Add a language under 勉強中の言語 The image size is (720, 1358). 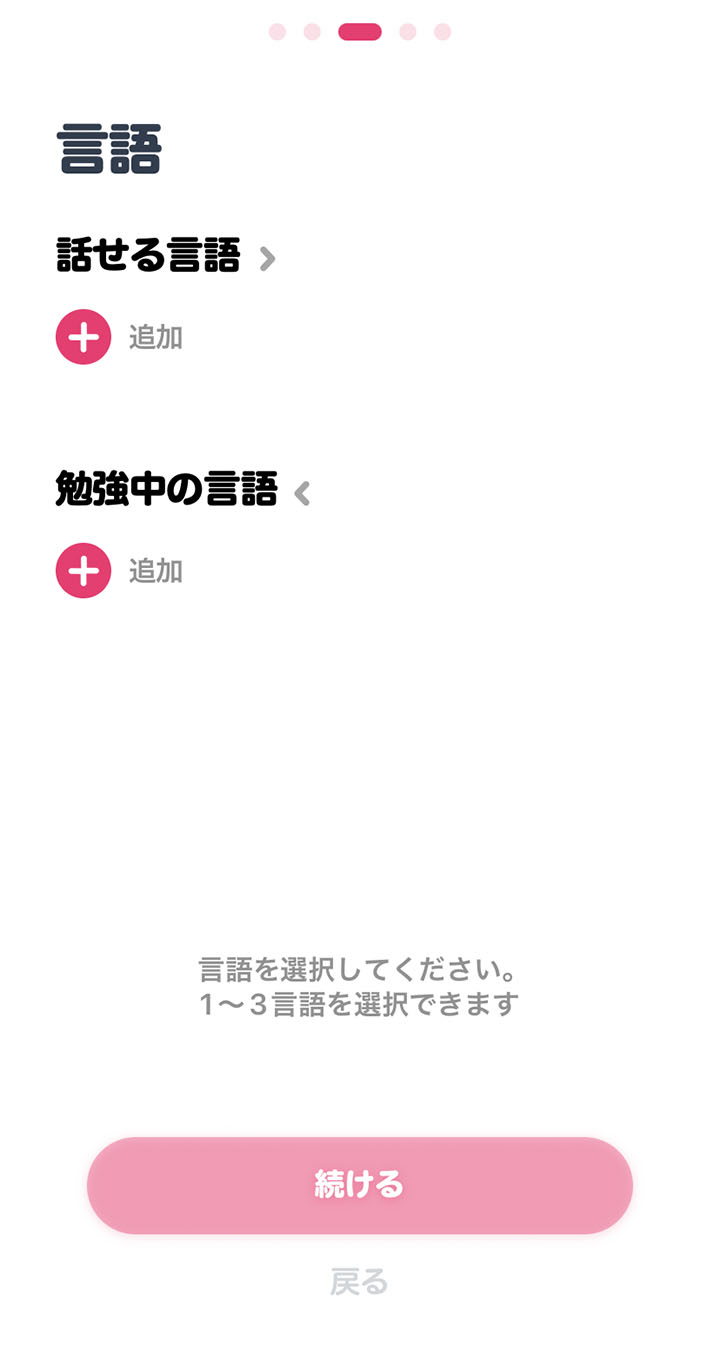(x=84, y=571)
